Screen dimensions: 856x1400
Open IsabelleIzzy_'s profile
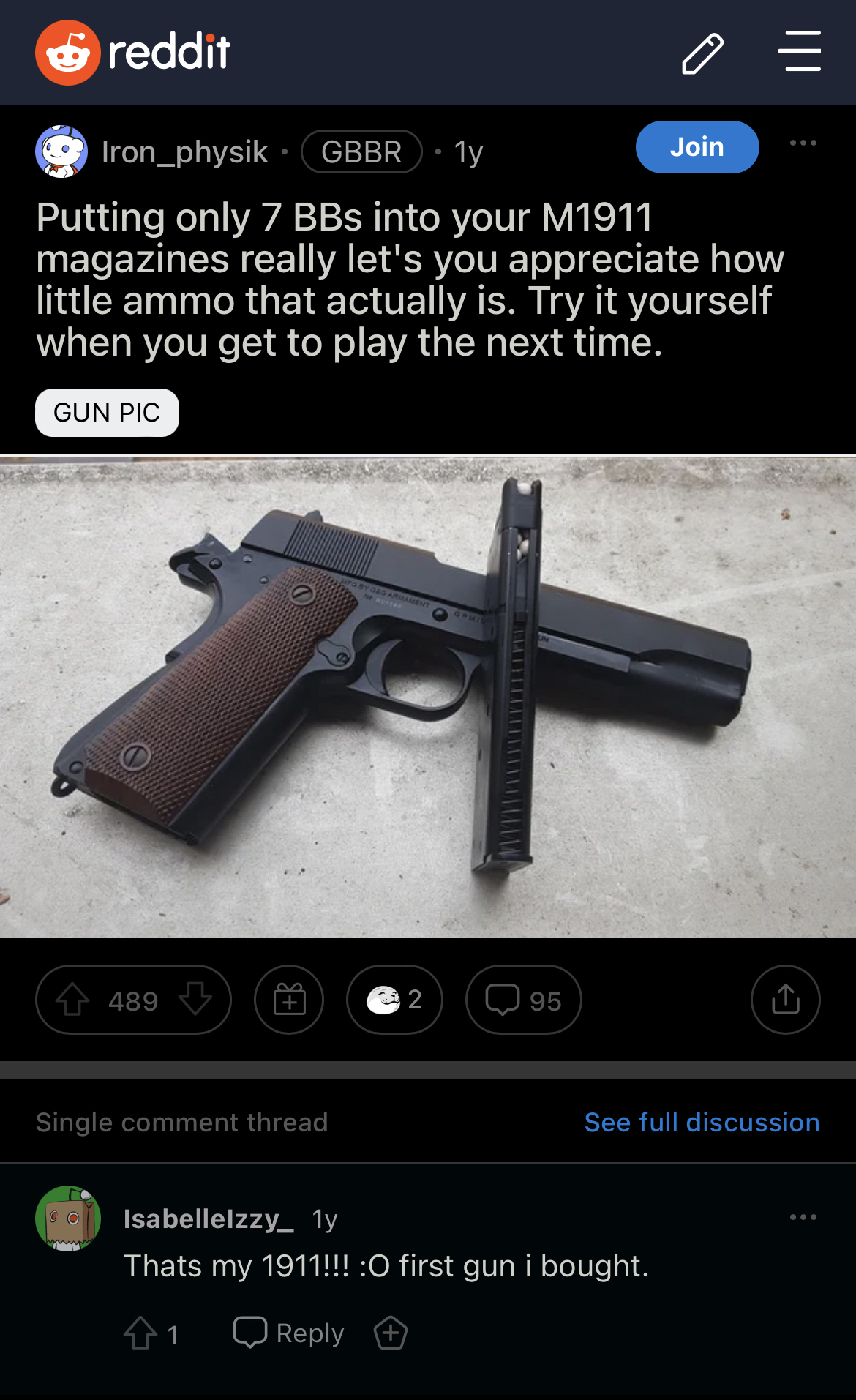click(209, 1219)
